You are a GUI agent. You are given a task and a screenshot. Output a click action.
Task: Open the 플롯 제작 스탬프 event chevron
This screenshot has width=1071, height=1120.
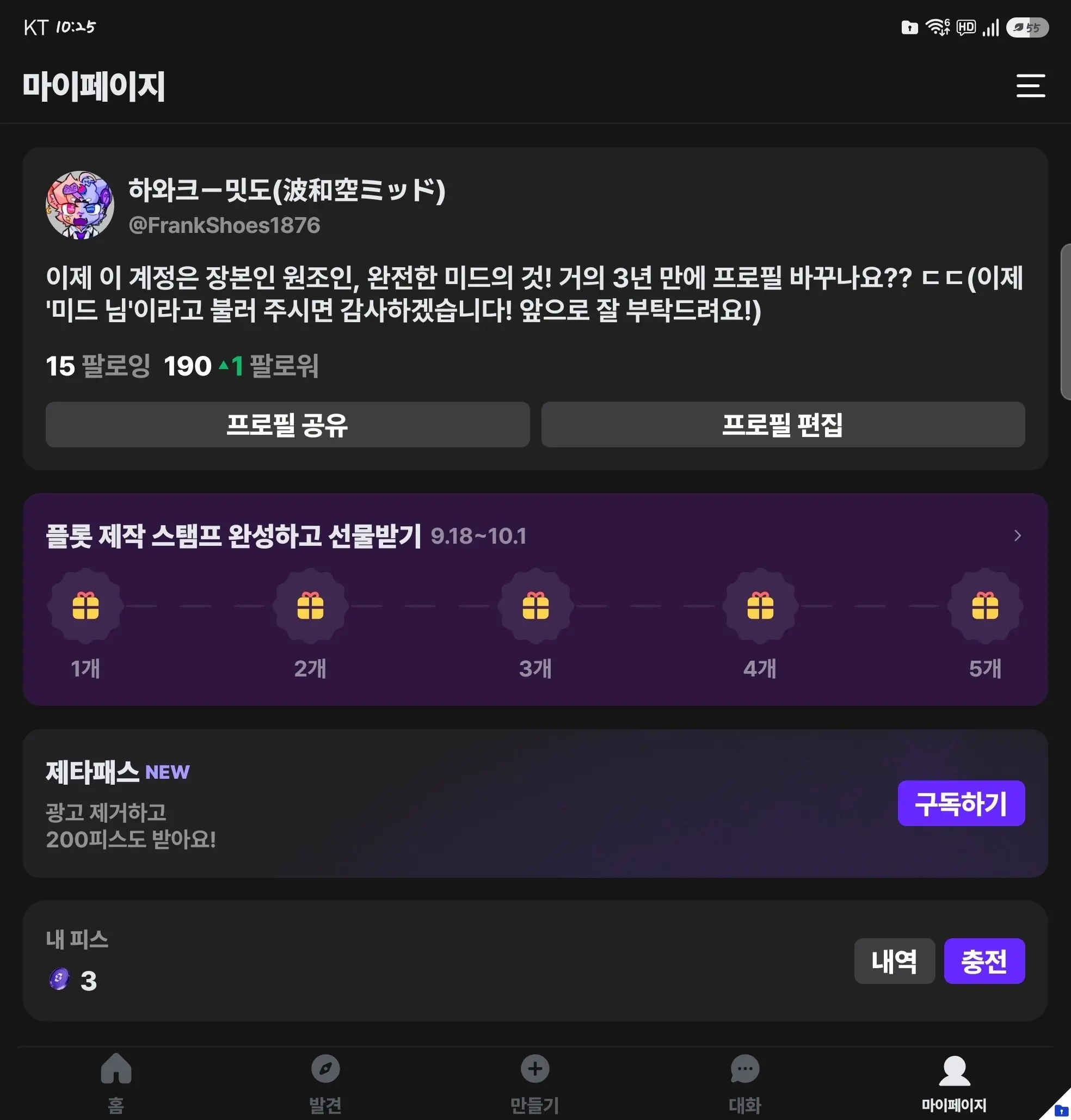coord(1017,536)
